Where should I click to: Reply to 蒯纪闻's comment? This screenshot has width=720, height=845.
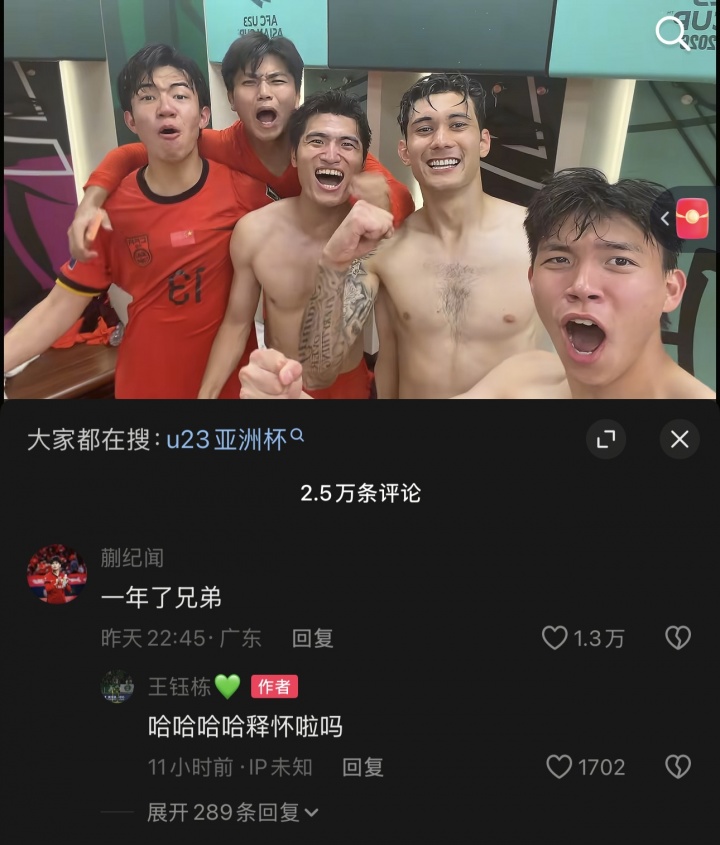coord(312,638)
